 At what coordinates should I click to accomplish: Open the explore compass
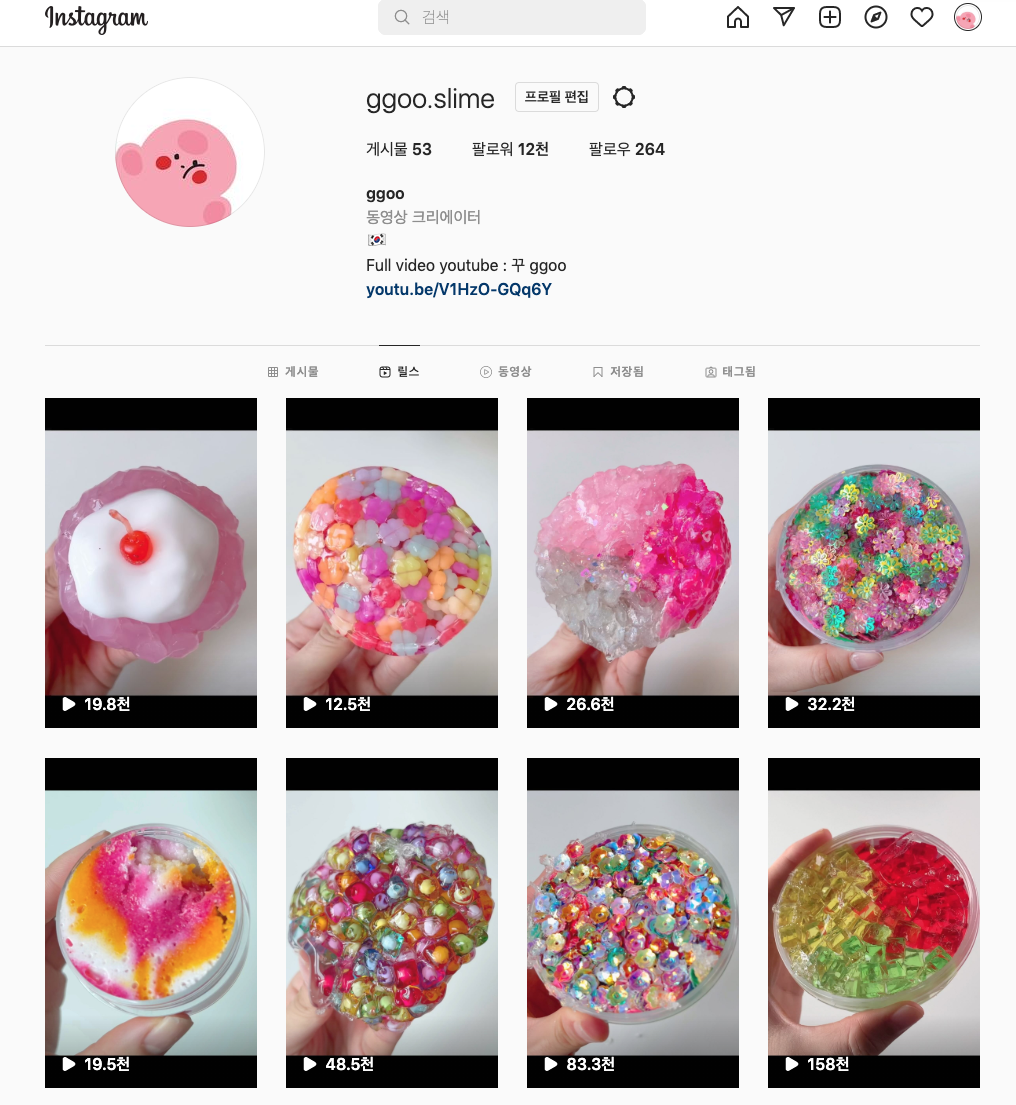pos(876,17)
